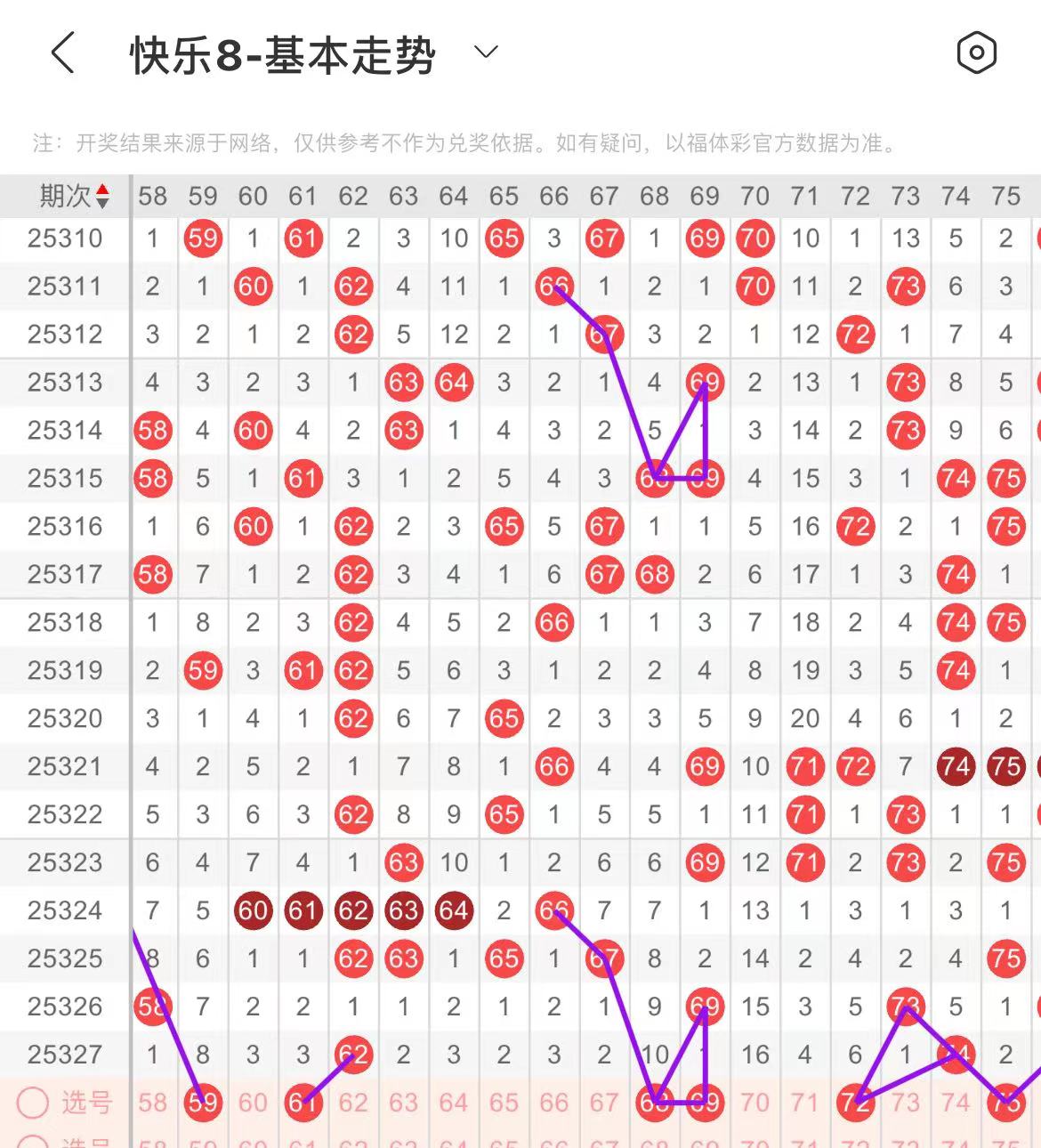Add number 66 in the first 选号 row

point(553,1103)
